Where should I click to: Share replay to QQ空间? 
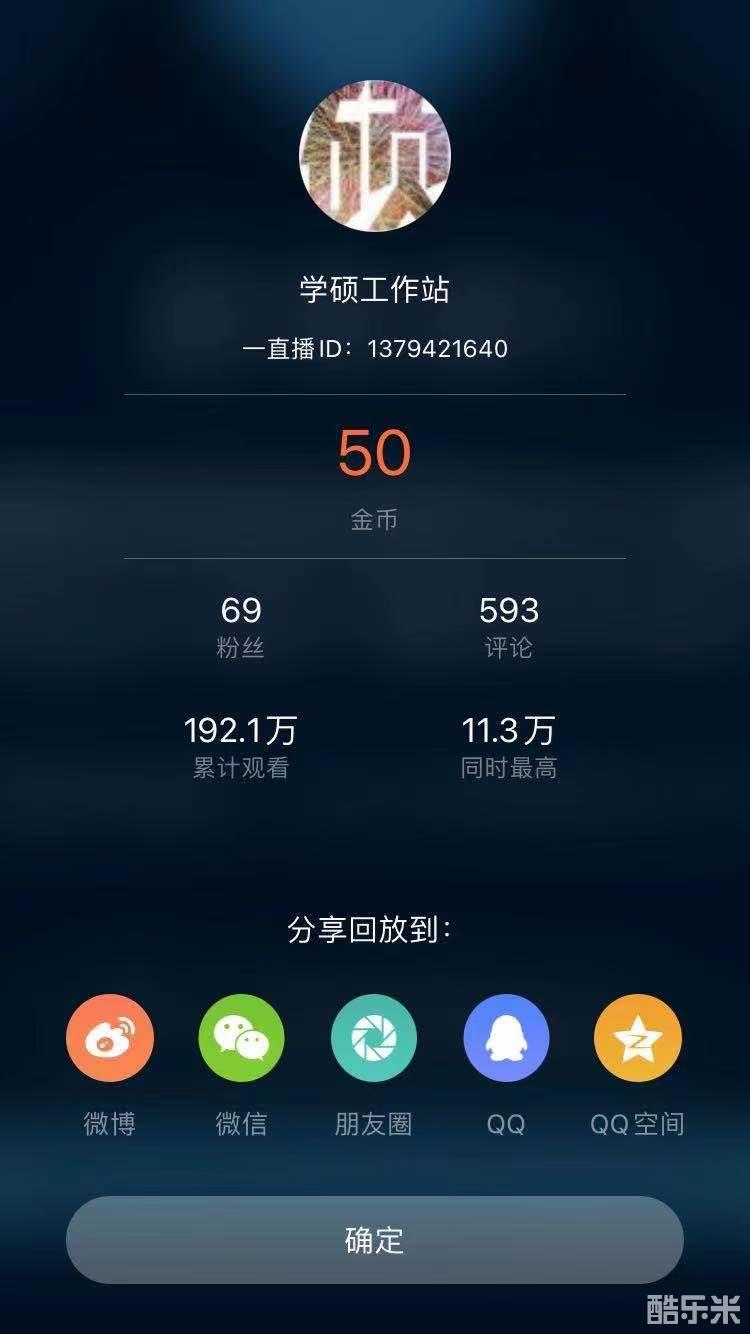(638, 1038)
